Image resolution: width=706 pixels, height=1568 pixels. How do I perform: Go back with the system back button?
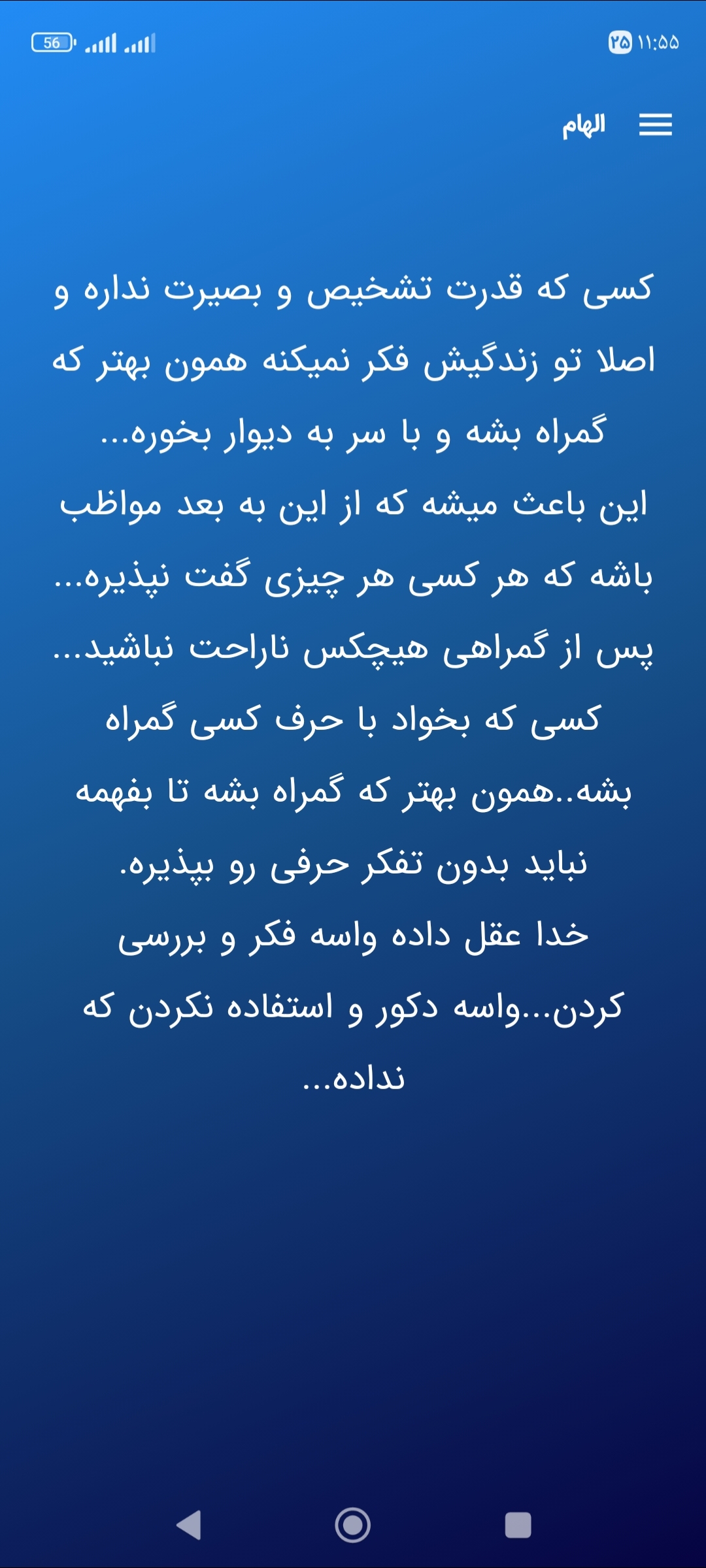(189, 1525)
